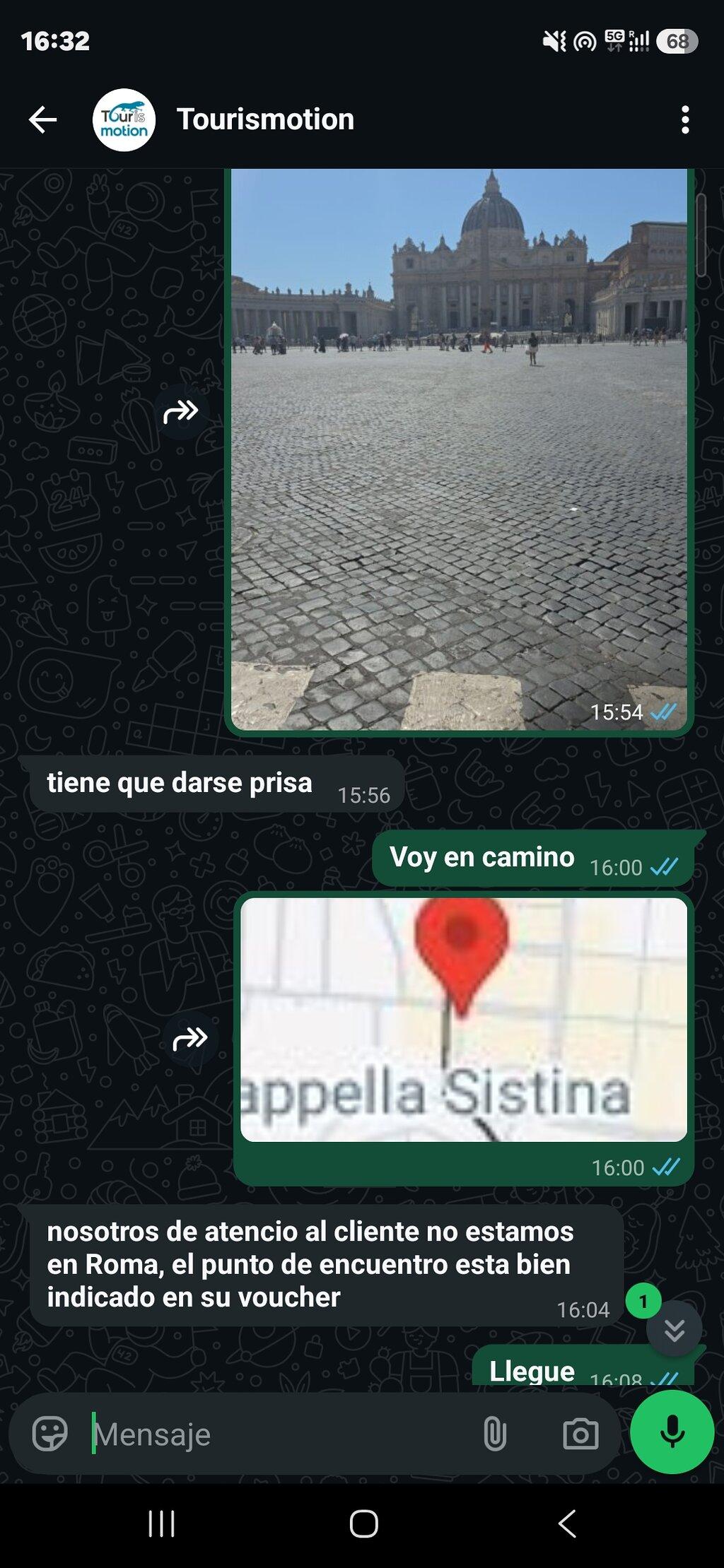Go back to the chat list

[43, 119]
